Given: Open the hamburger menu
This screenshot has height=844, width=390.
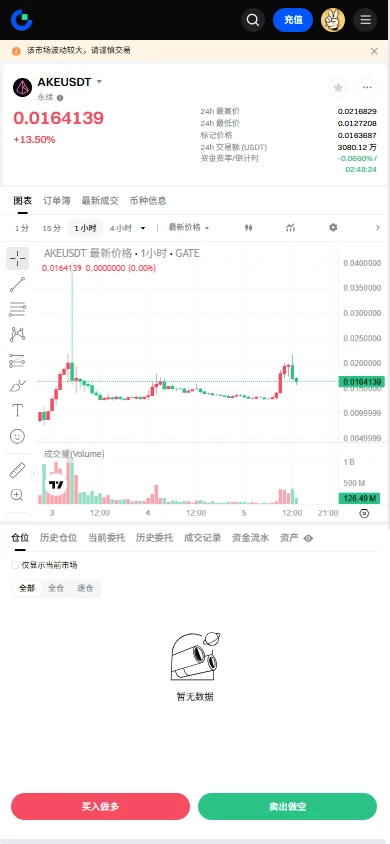Looking at the screenshot, I should click(365, 20).
